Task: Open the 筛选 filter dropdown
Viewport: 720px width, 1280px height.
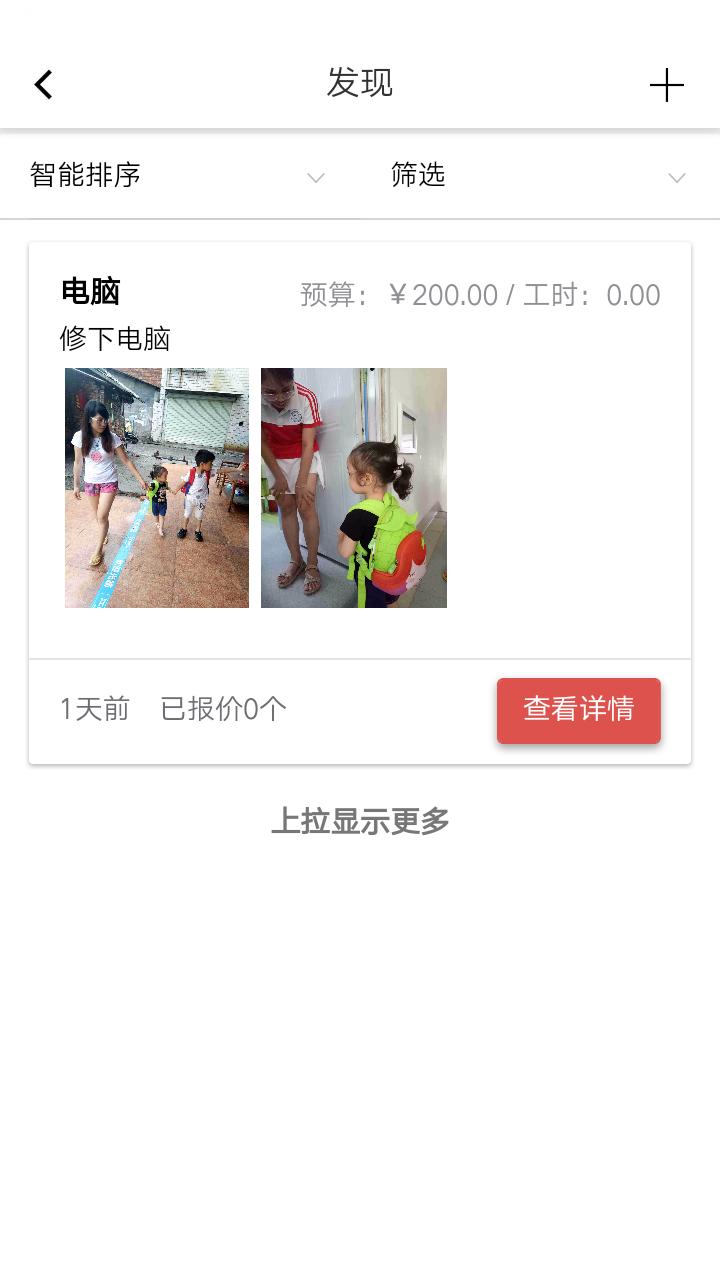Action: click(x=540, y=176)
